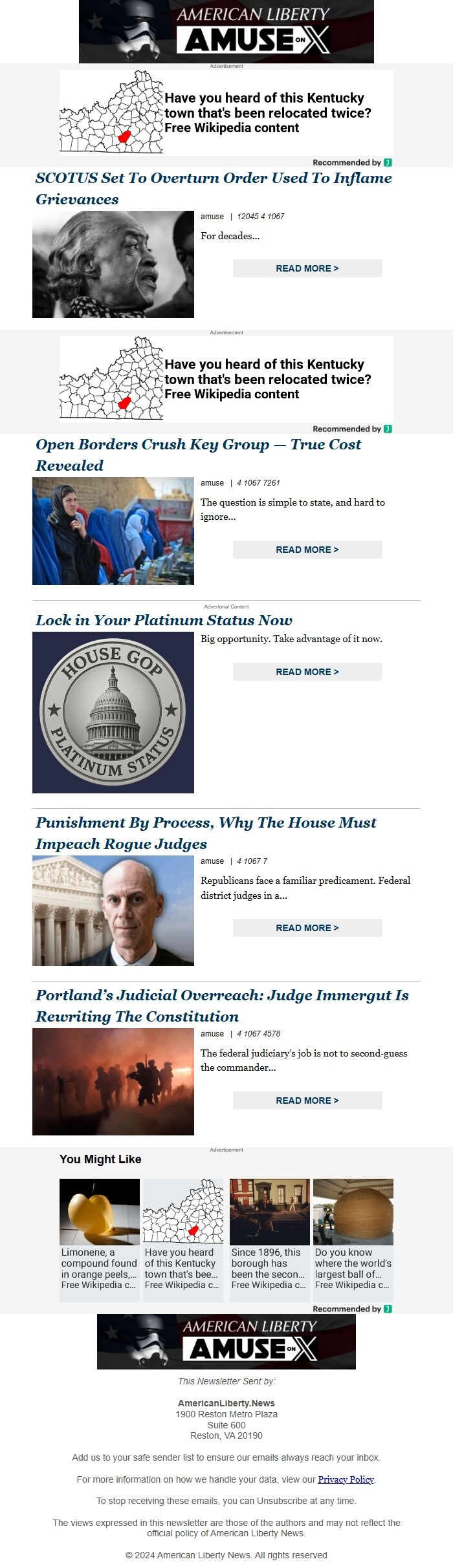The image size is (453, 1568).
Task: Tap READ MORE under the open borders excerpt
Action: tap(307, 550)
